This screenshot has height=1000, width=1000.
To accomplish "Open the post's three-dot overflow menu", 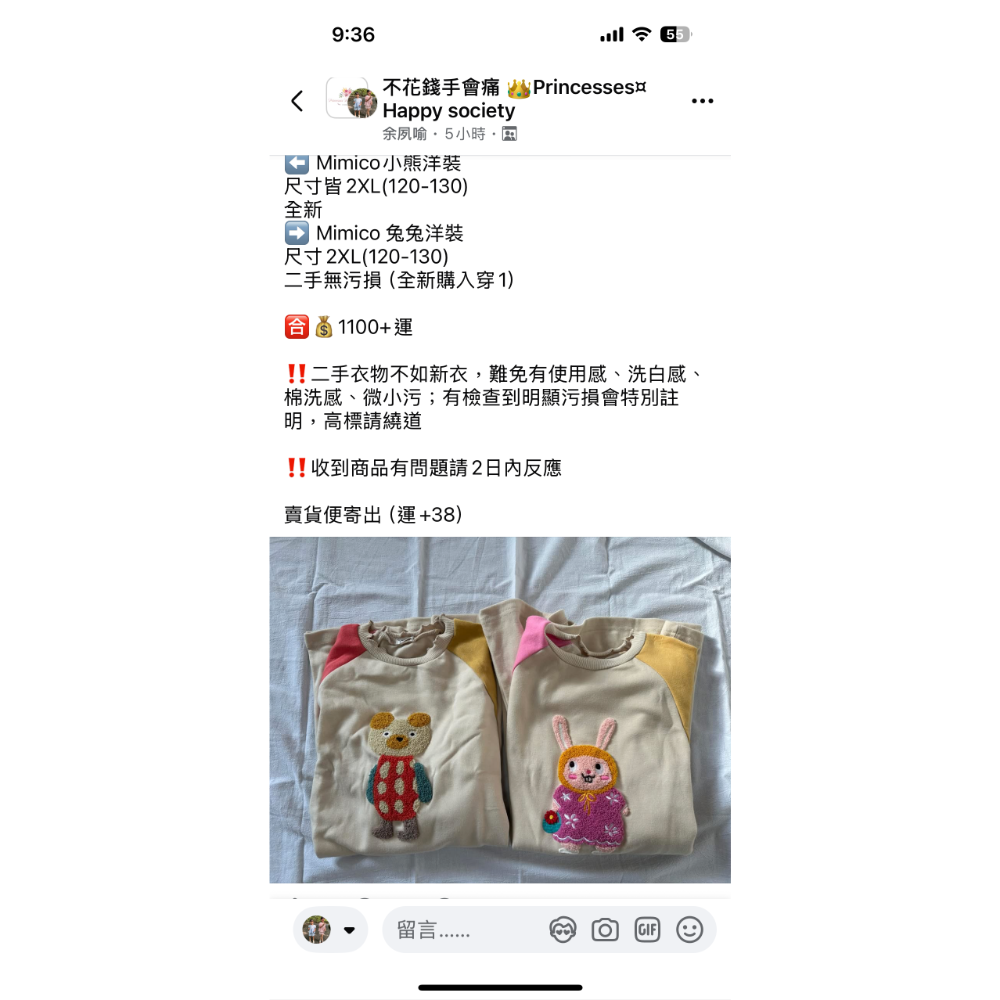I will (702, 101).
